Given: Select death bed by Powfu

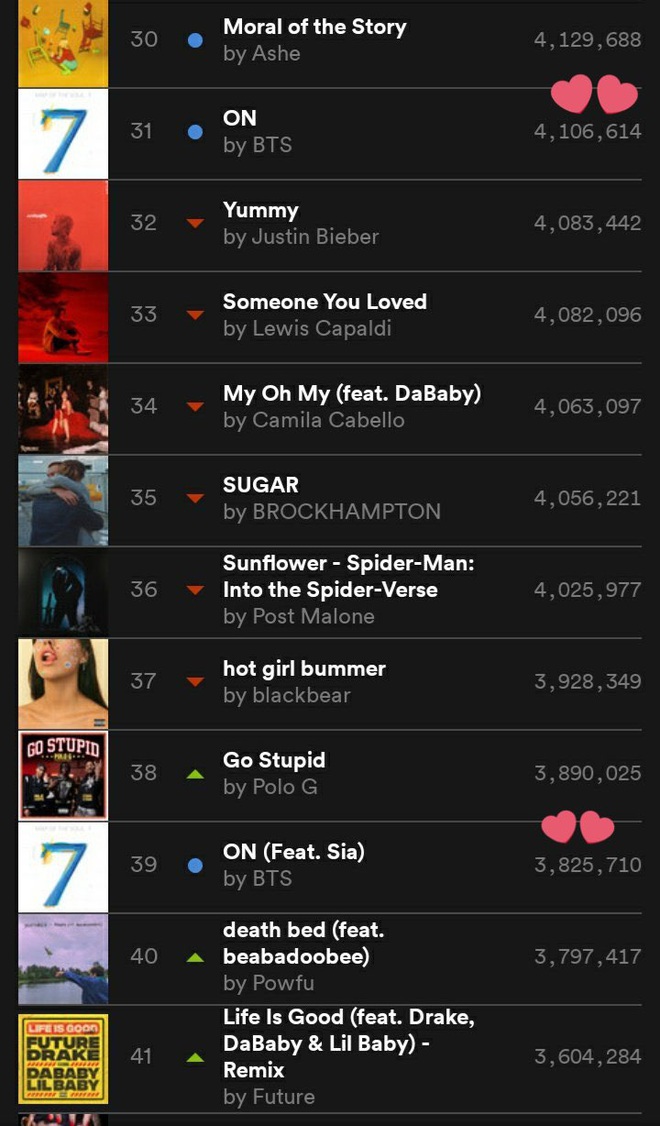Looking at the screenshot, I should tap(330, 959).
